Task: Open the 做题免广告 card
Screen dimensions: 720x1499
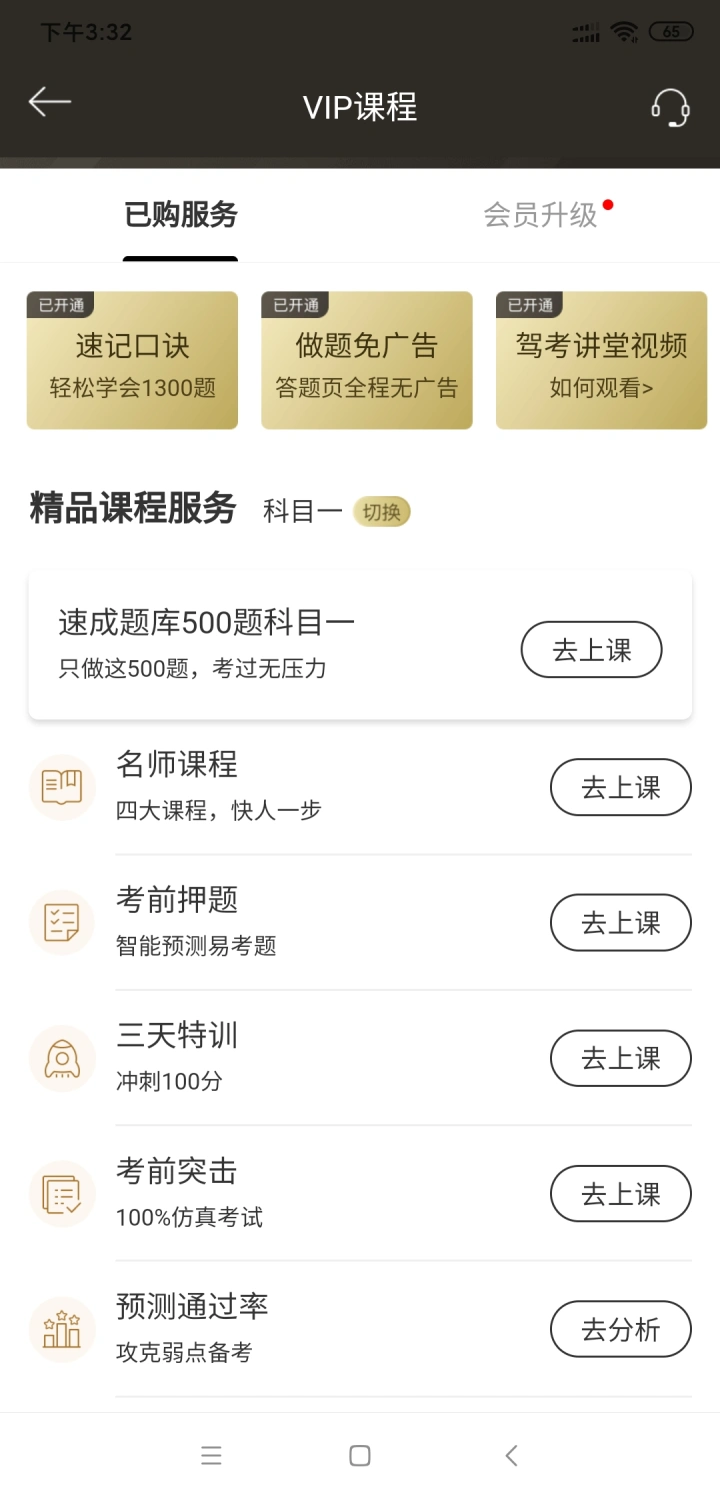Action: pyautogui.click(x=367, y=360)
